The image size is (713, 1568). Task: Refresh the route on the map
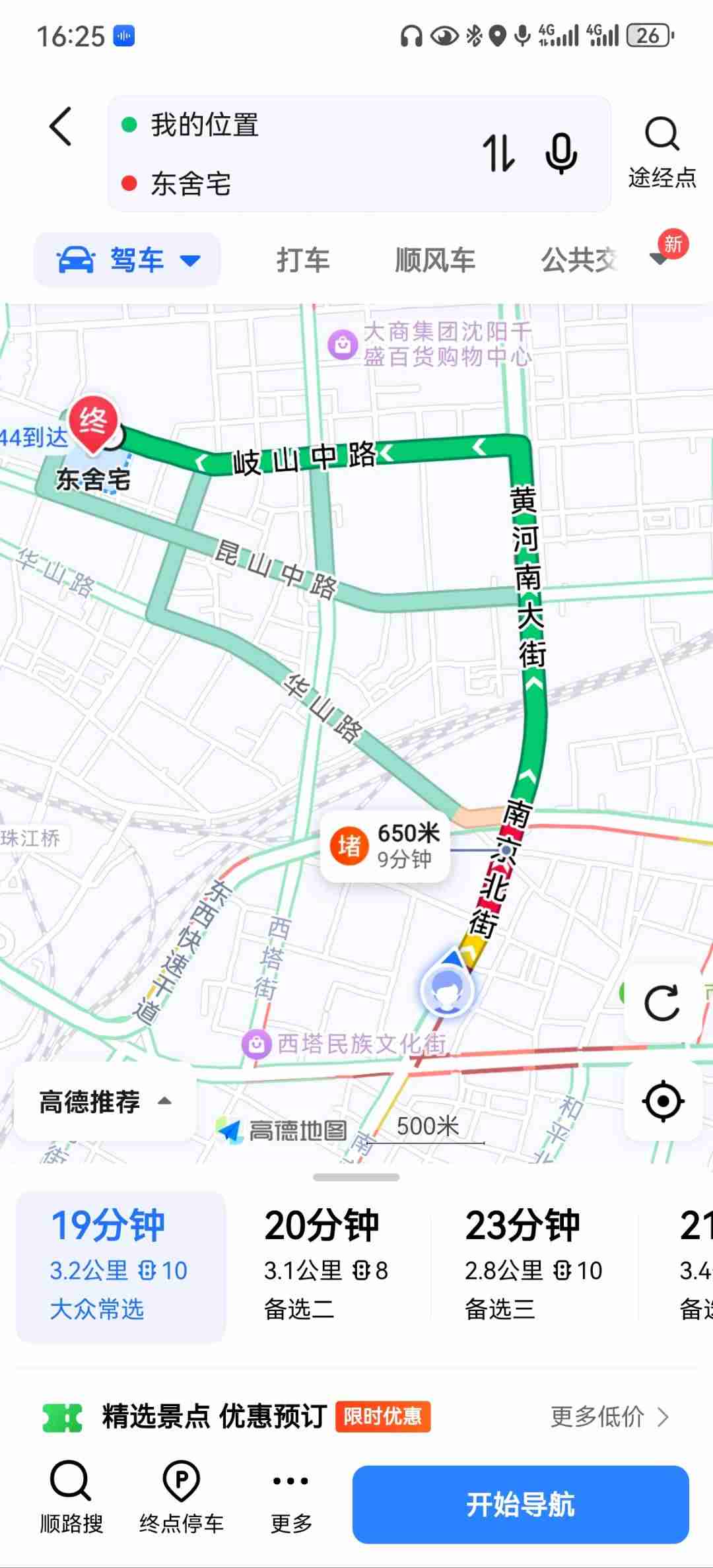[662, 1004]
